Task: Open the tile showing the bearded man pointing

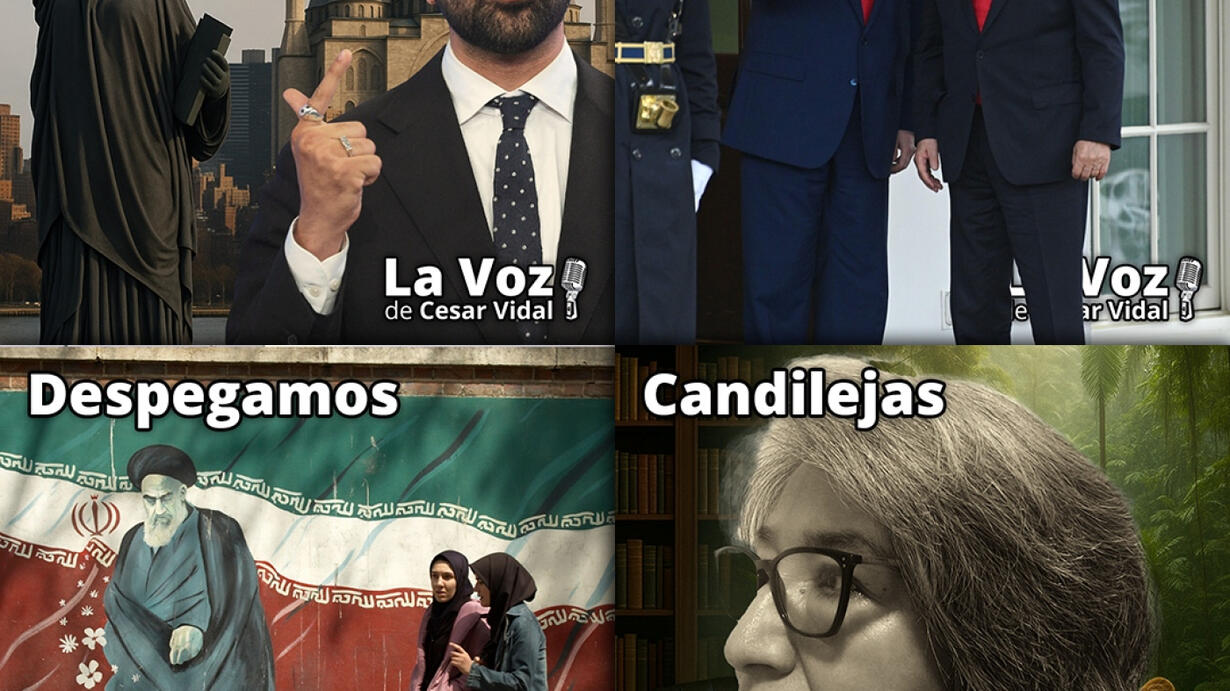Action: (306, 170)
